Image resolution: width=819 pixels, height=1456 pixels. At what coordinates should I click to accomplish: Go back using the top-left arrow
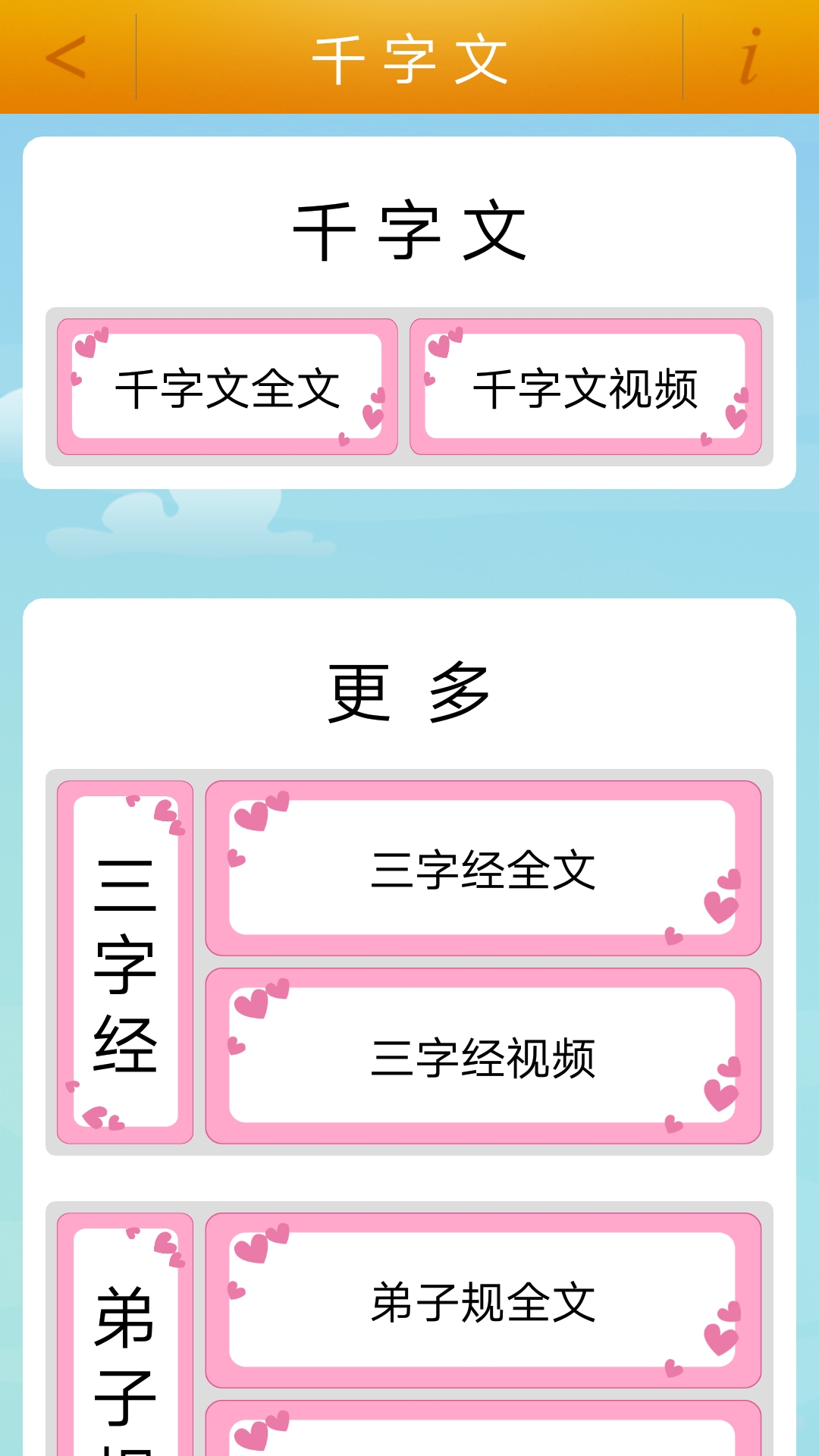(67, 57)
